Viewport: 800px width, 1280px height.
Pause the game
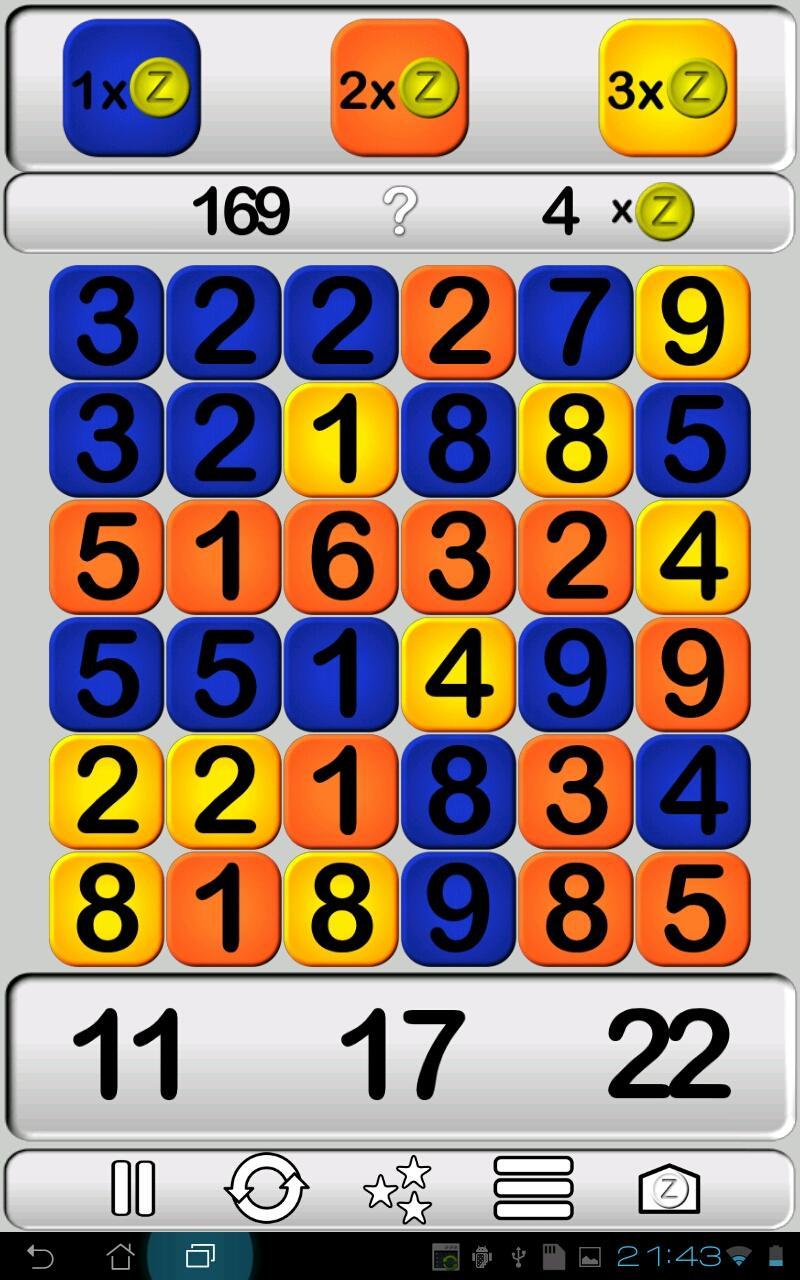pyautogui.click(x=135, y=1188)
